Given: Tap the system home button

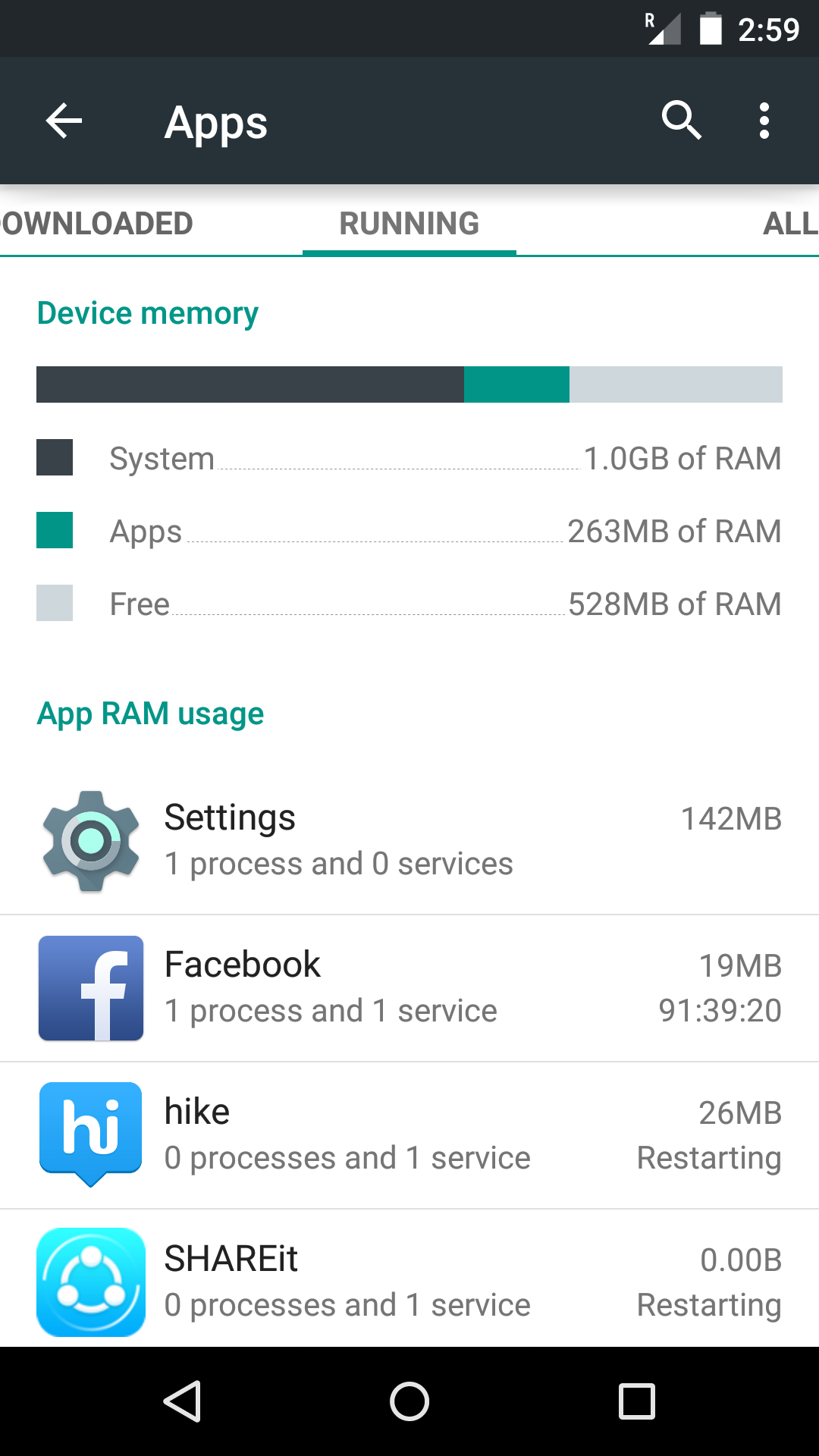Looking at the screenshot, I should point(409,1401).
